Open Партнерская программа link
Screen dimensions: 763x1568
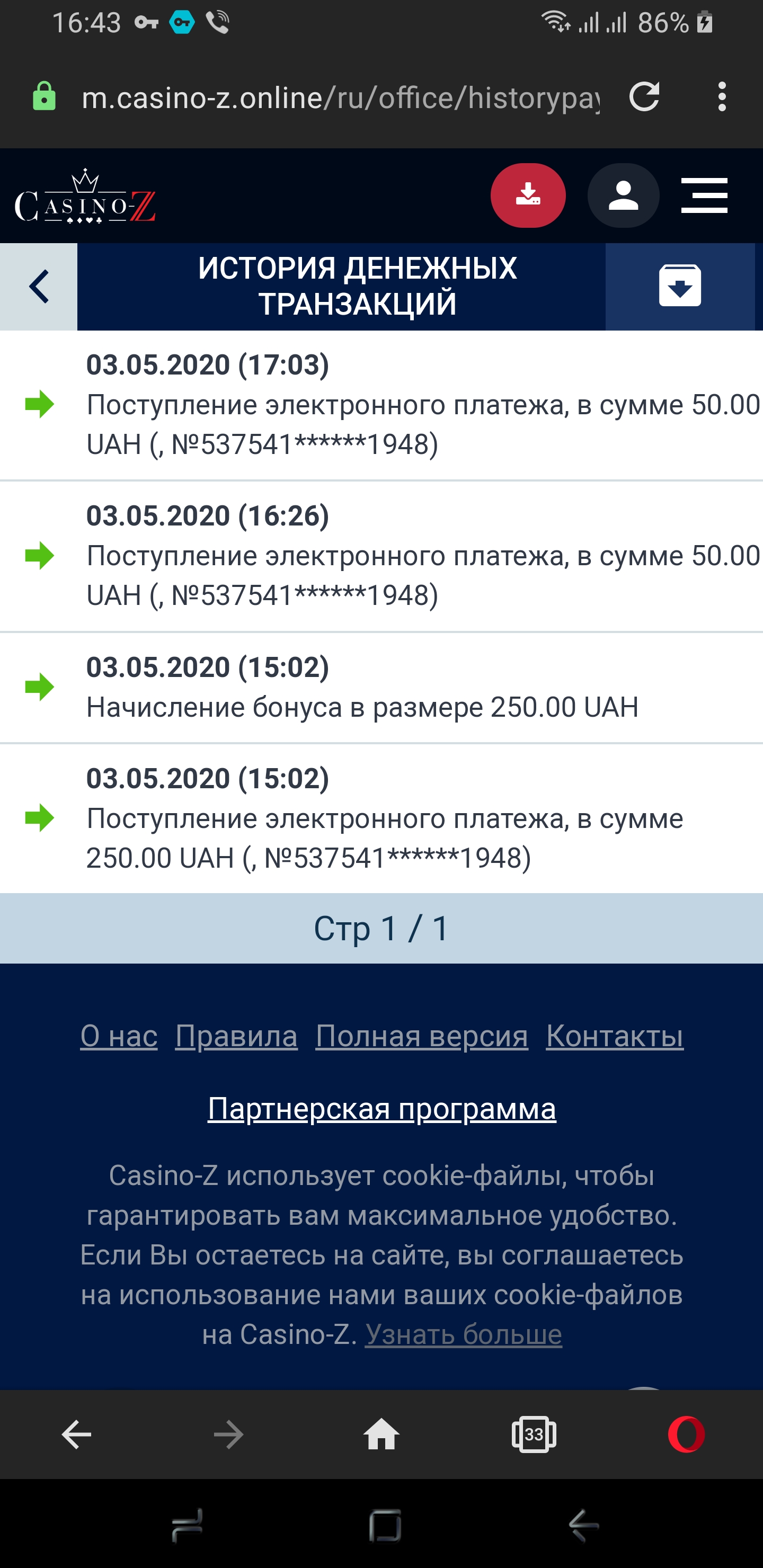pyautogui.click(x=382, y=1108)
